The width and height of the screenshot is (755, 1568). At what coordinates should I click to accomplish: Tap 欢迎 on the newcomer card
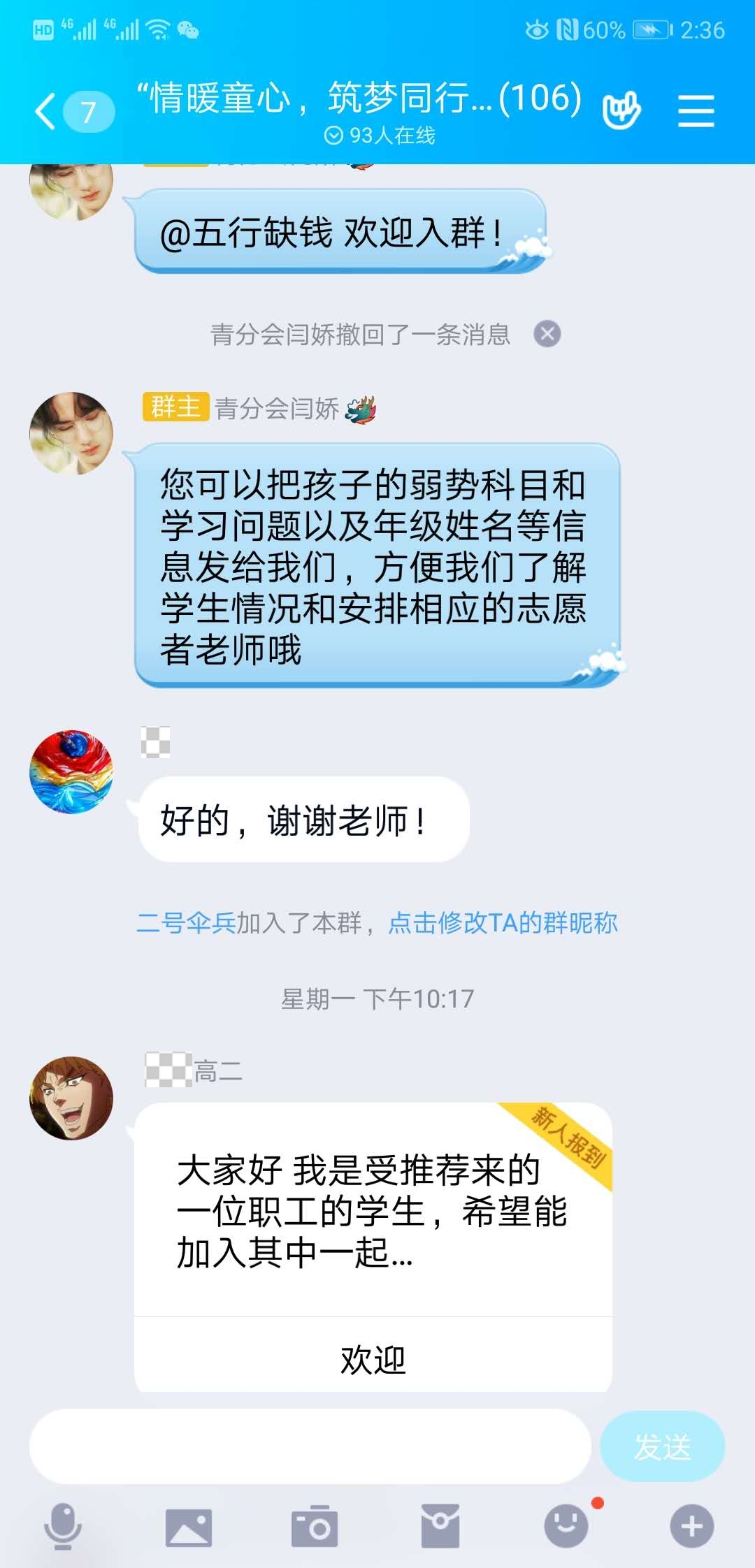pyautogui.click(x=373, y=1360)
